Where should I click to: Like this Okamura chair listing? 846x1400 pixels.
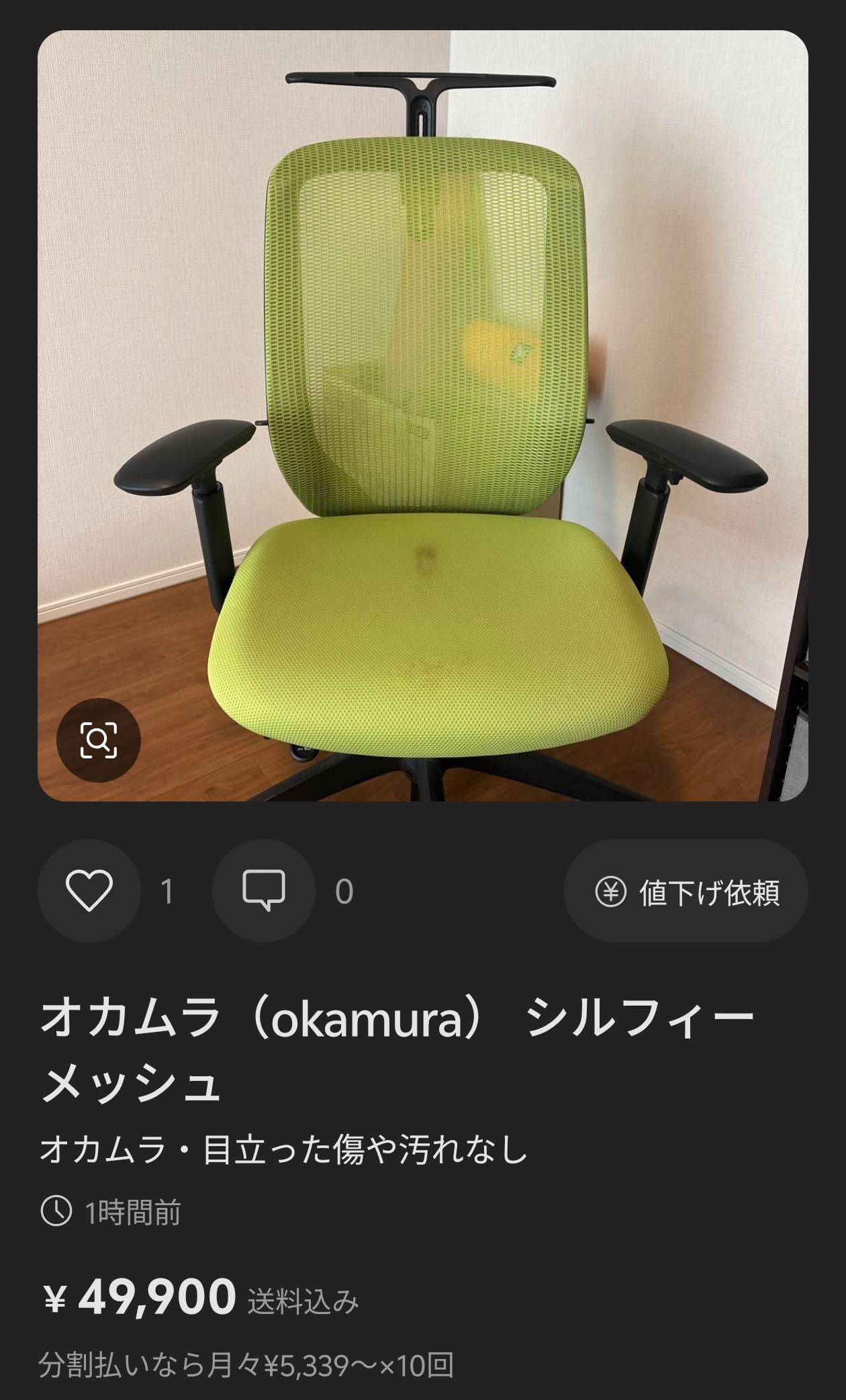pos(89,891)
